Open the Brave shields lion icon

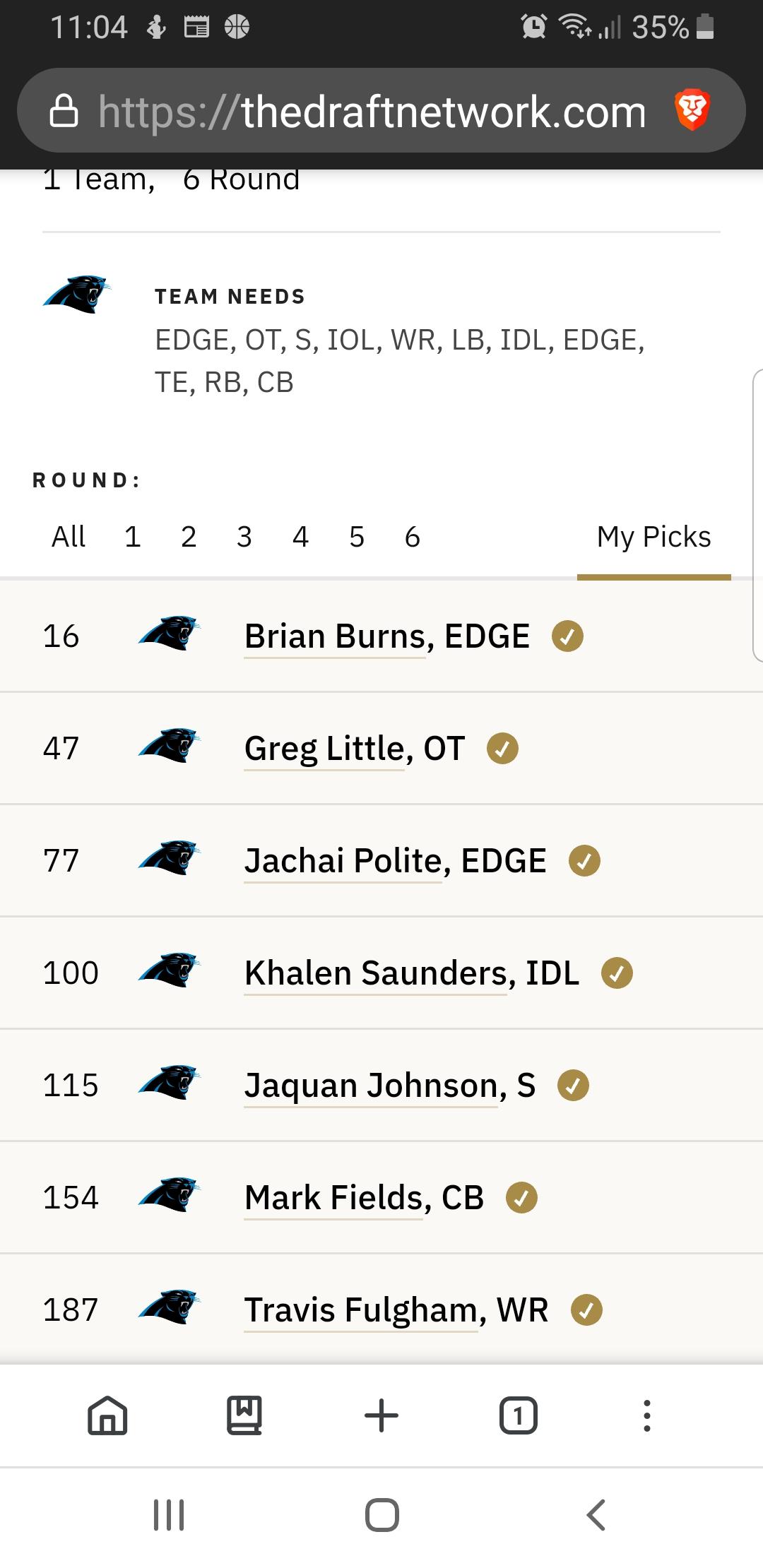pos(692,110)
